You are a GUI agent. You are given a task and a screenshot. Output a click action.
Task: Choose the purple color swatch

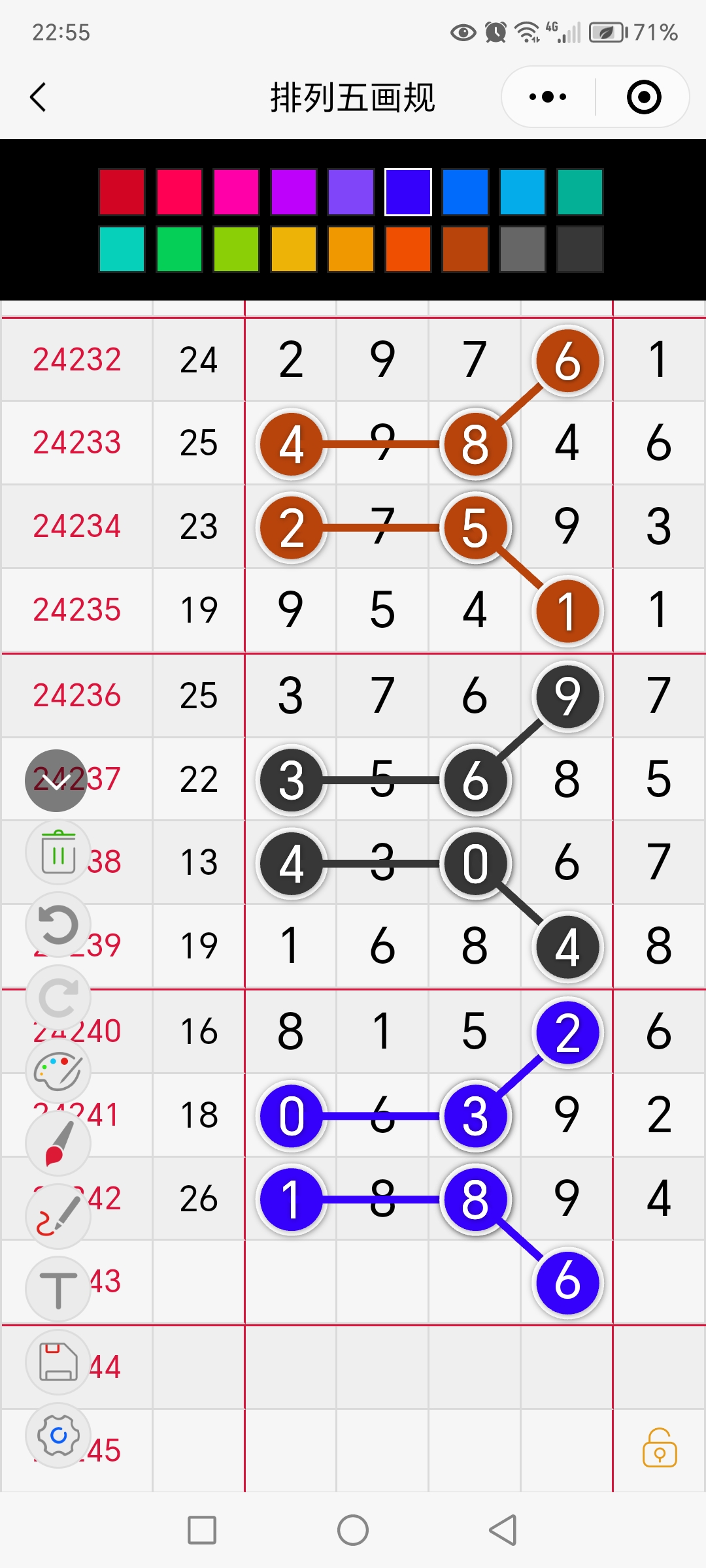[294, 192]
